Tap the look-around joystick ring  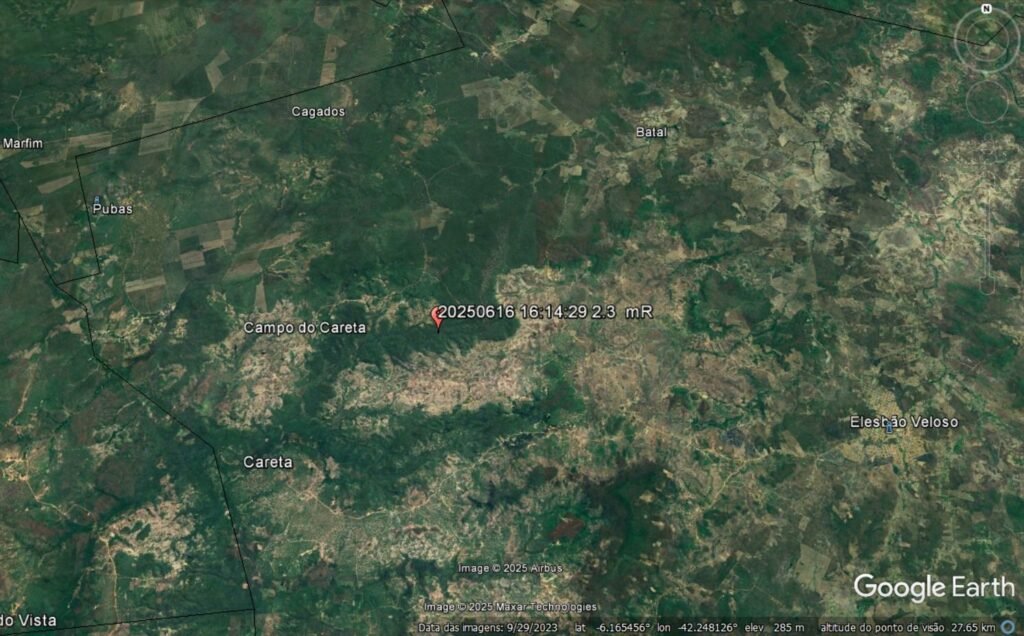tap(986, 38)
